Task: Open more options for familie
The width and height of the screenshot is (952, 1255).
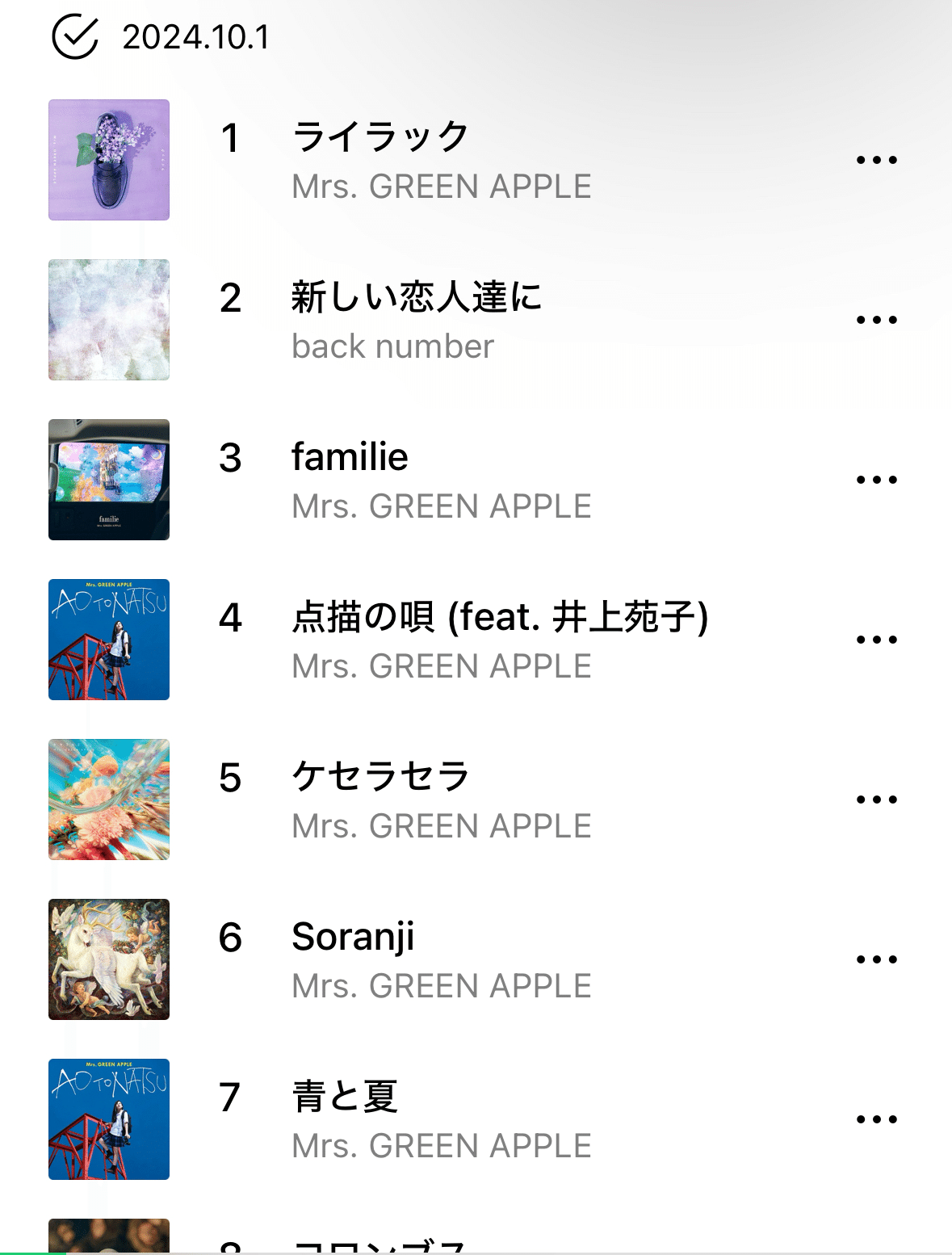Action: coord(876,480)
